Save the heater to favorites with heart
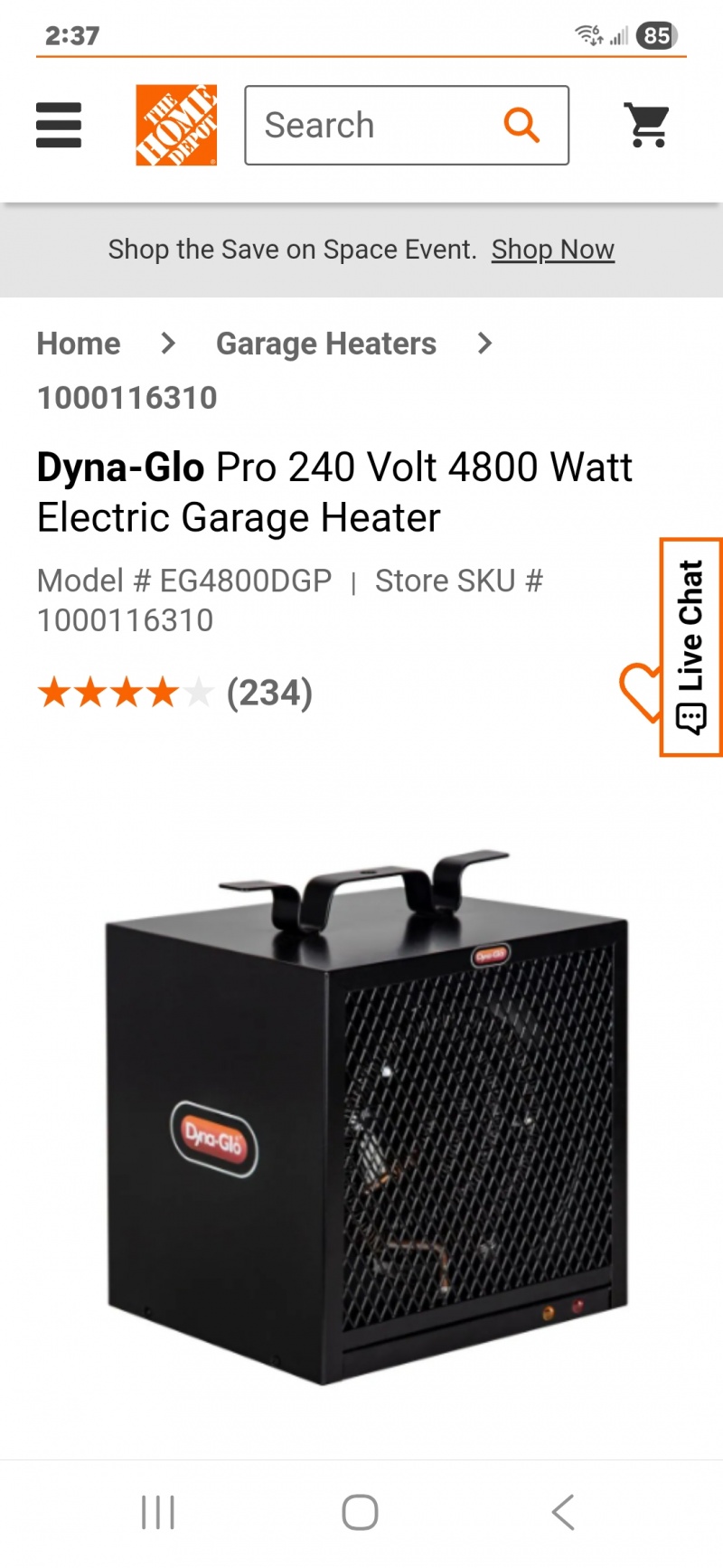 click(x=640, y=692)
